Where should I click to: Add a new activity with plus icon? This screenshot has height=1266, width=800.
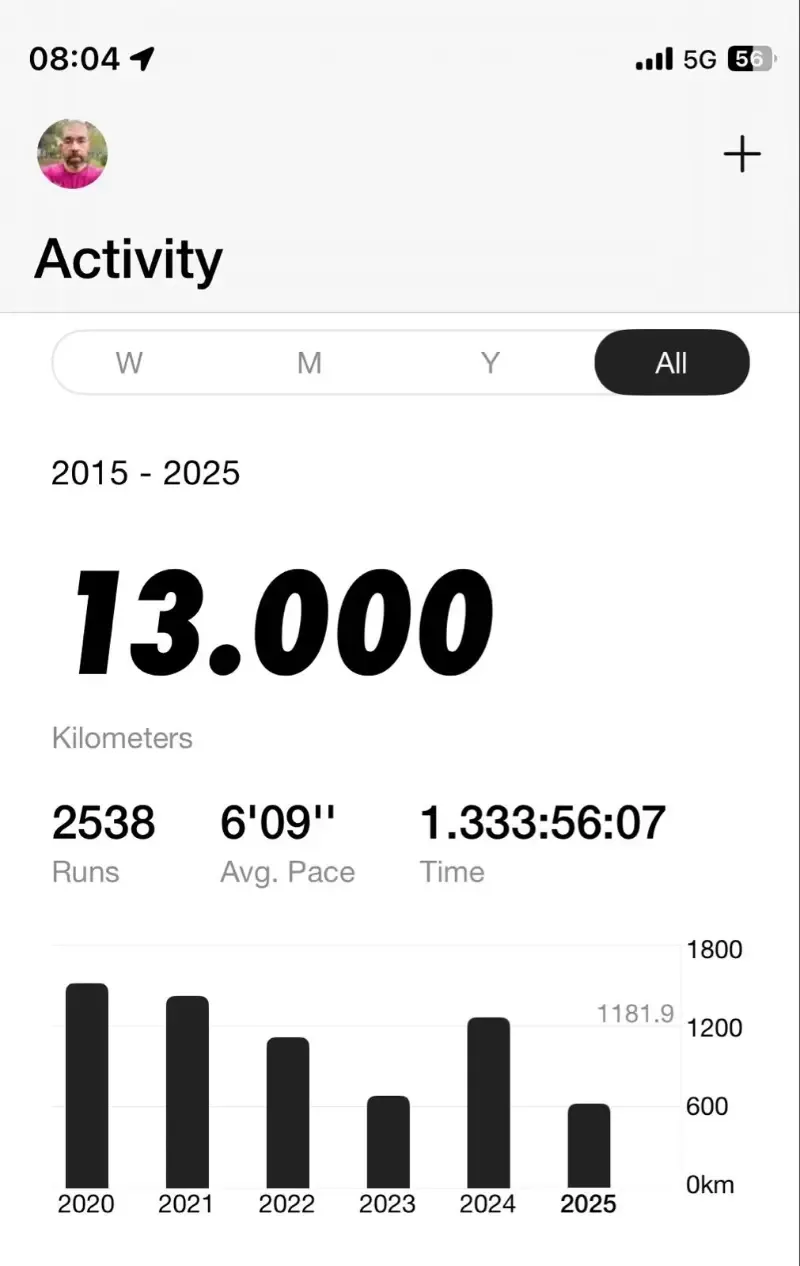click(x=741, y=154)
